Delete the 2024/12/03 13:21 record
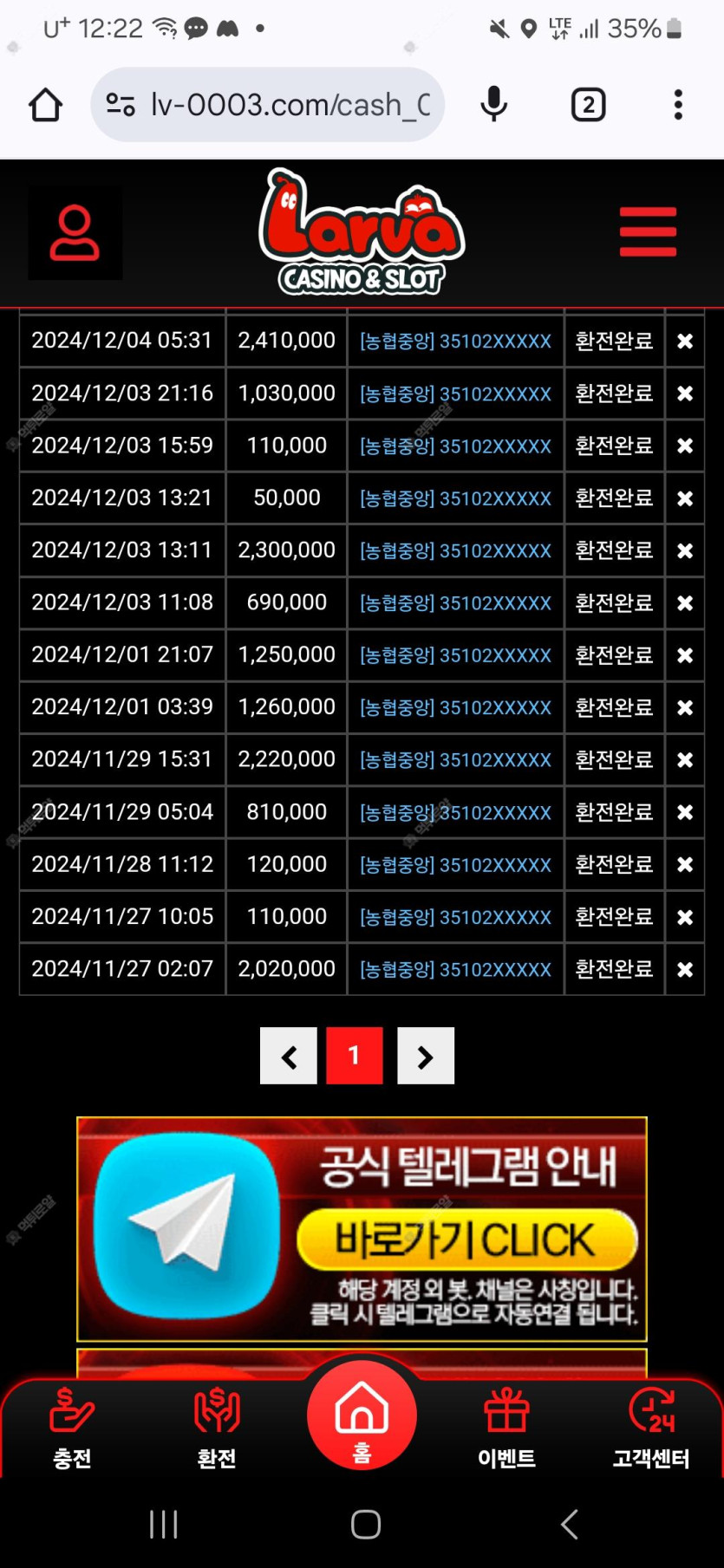The image size is (724, 1568). (685, 498)
